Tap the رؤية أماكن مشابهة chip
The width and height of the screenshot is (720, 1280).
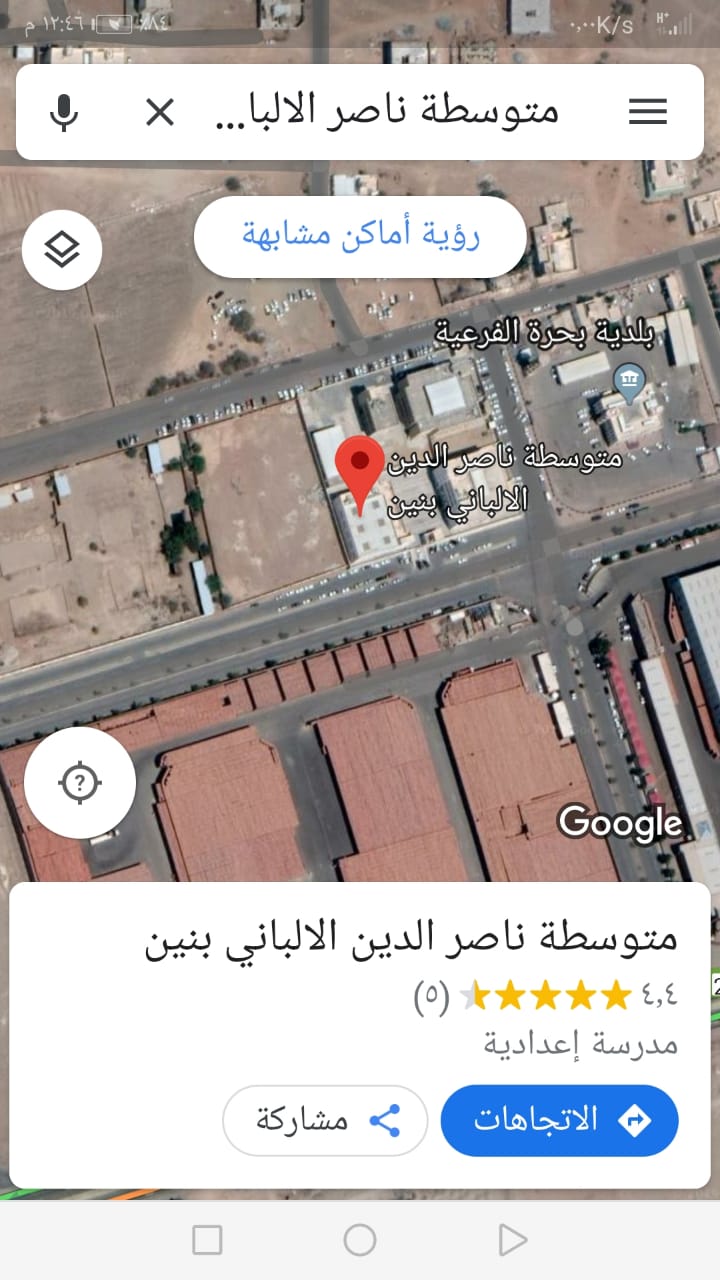coord(360,236)
